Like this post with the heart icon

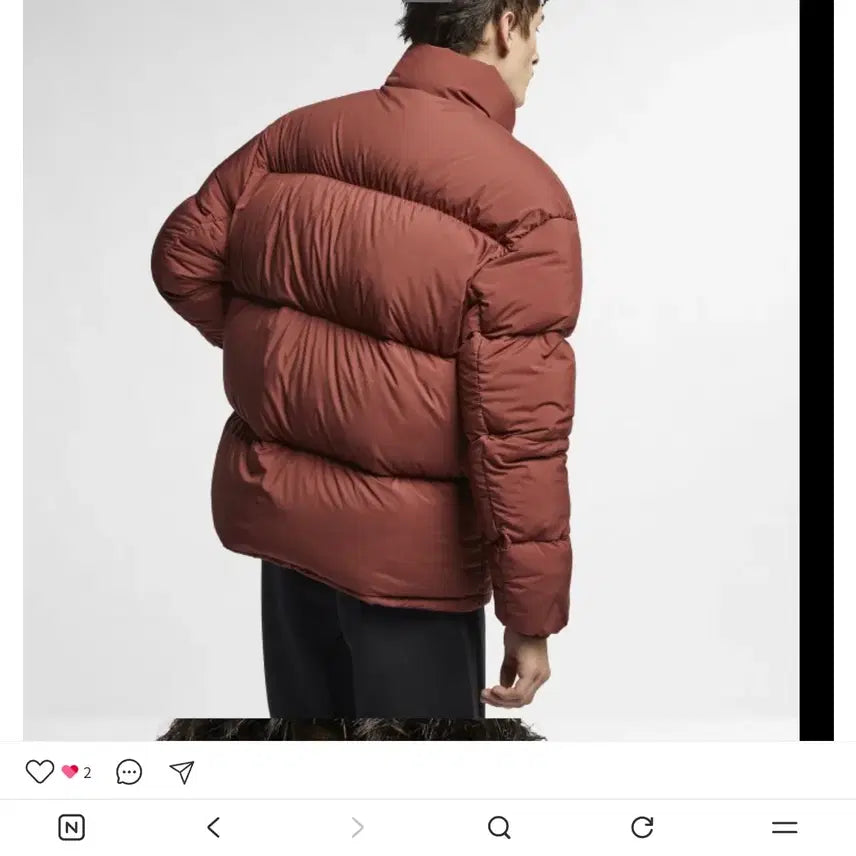[x=39, y=772]
